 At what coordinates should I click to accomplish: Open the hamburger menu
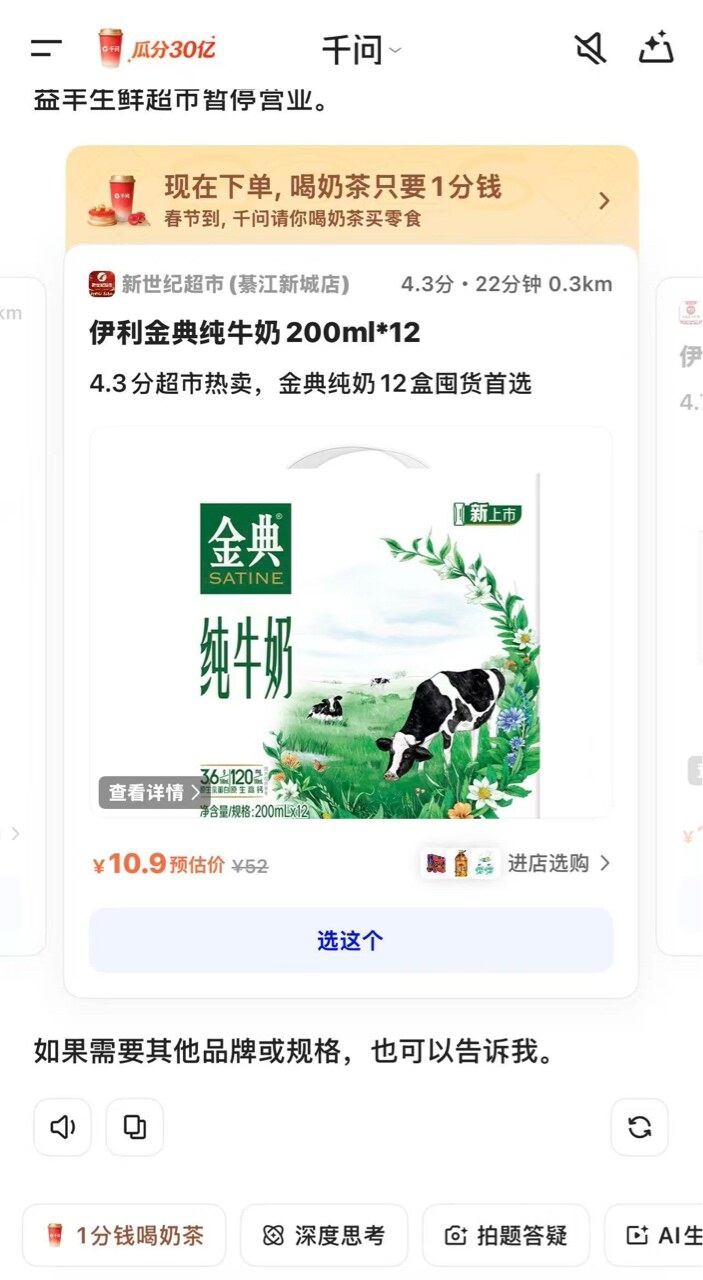coord(46,48)
